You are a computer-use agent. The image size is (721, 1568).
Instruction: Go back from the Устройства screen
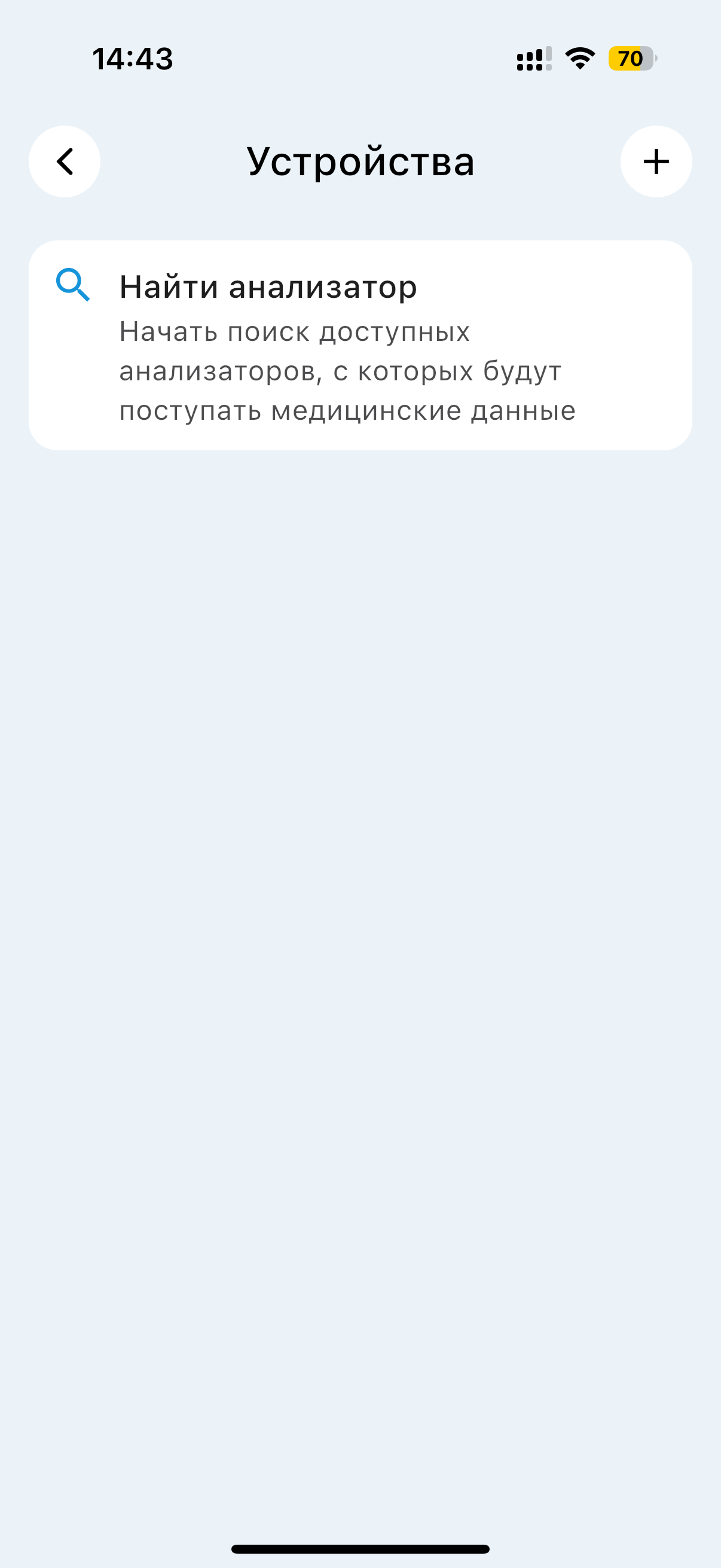click(65, 161)
